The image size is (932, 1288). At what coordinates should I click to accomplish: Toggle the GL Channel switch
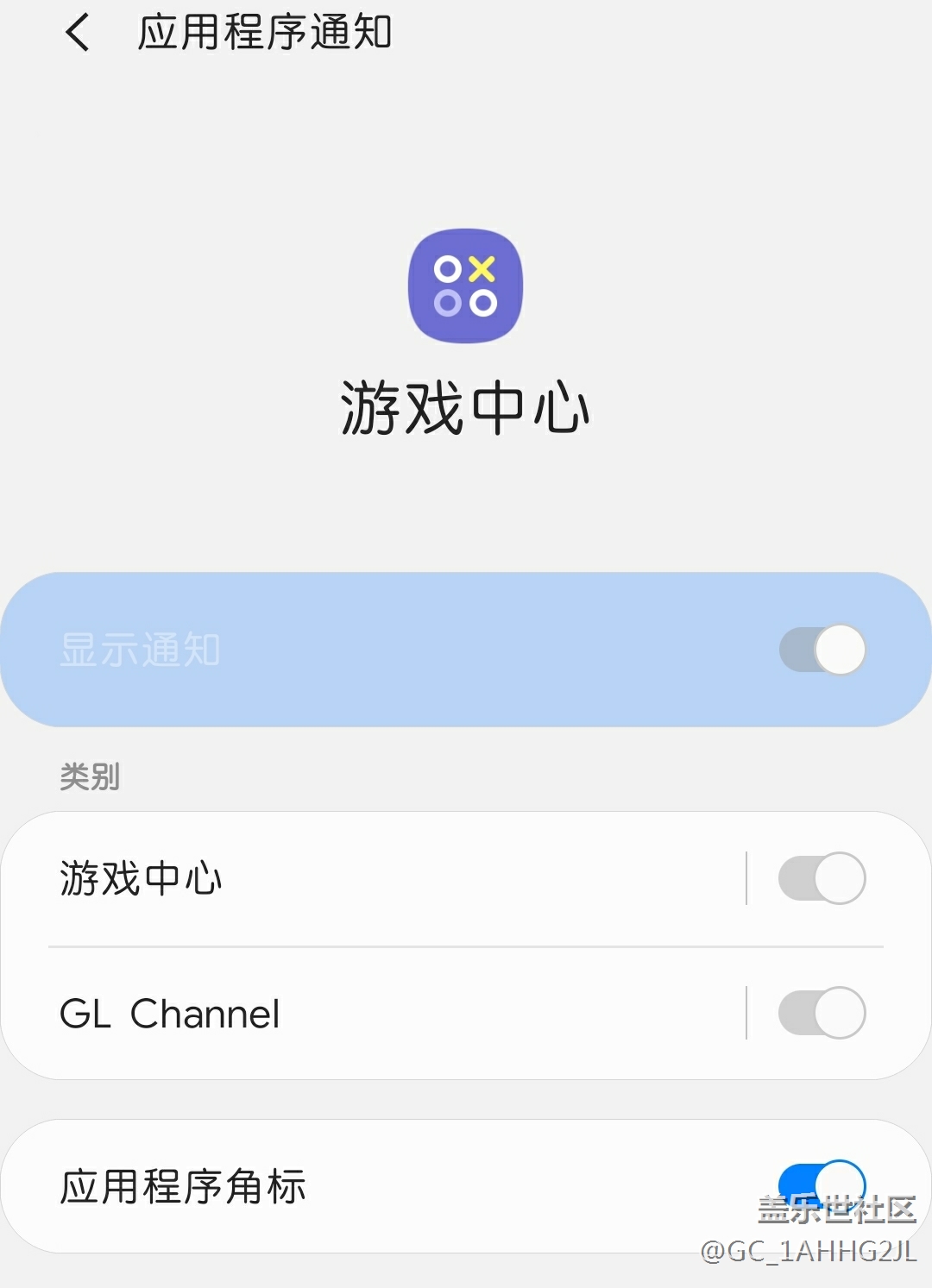(x=822, y=1014)
